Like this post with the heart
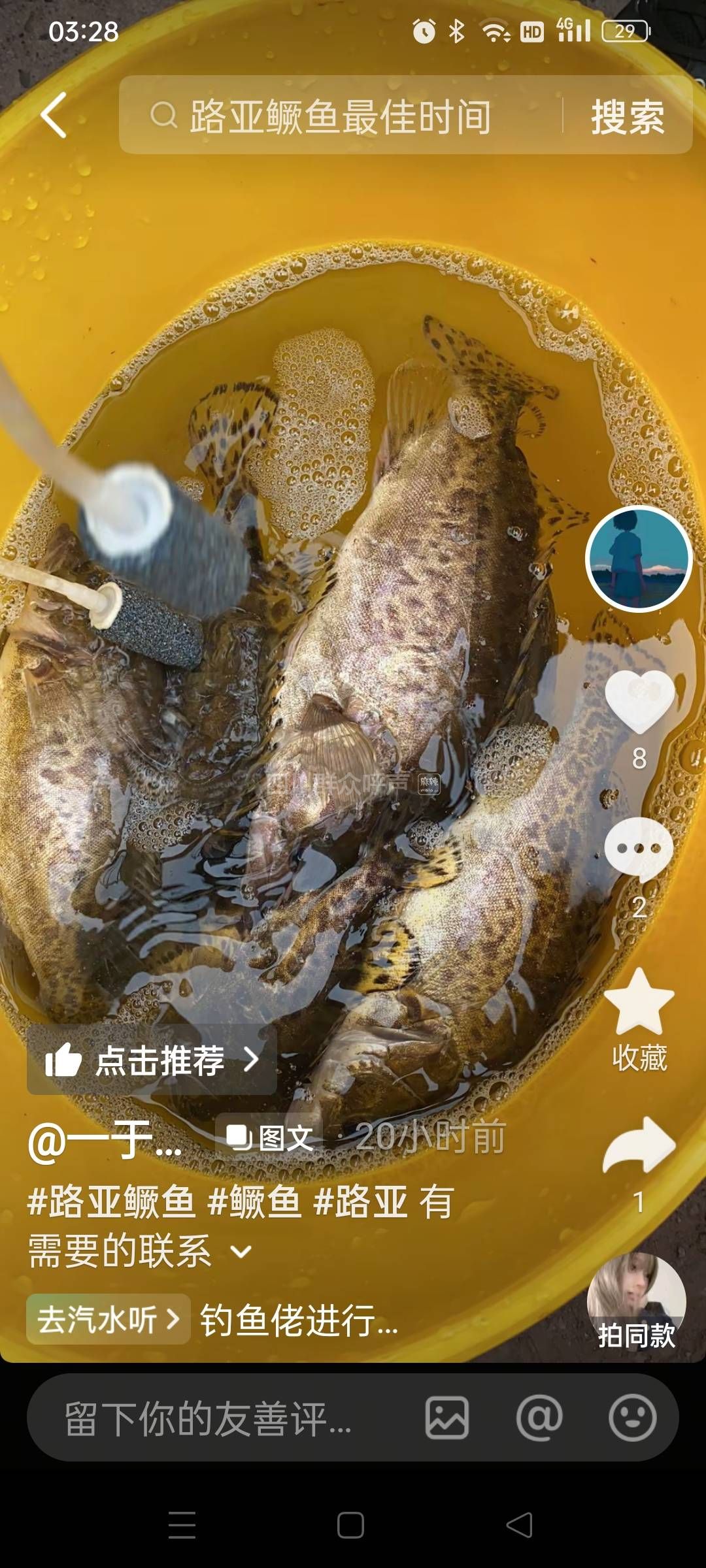The width and height of the screenshot is (706, 1568). [639, 702]
